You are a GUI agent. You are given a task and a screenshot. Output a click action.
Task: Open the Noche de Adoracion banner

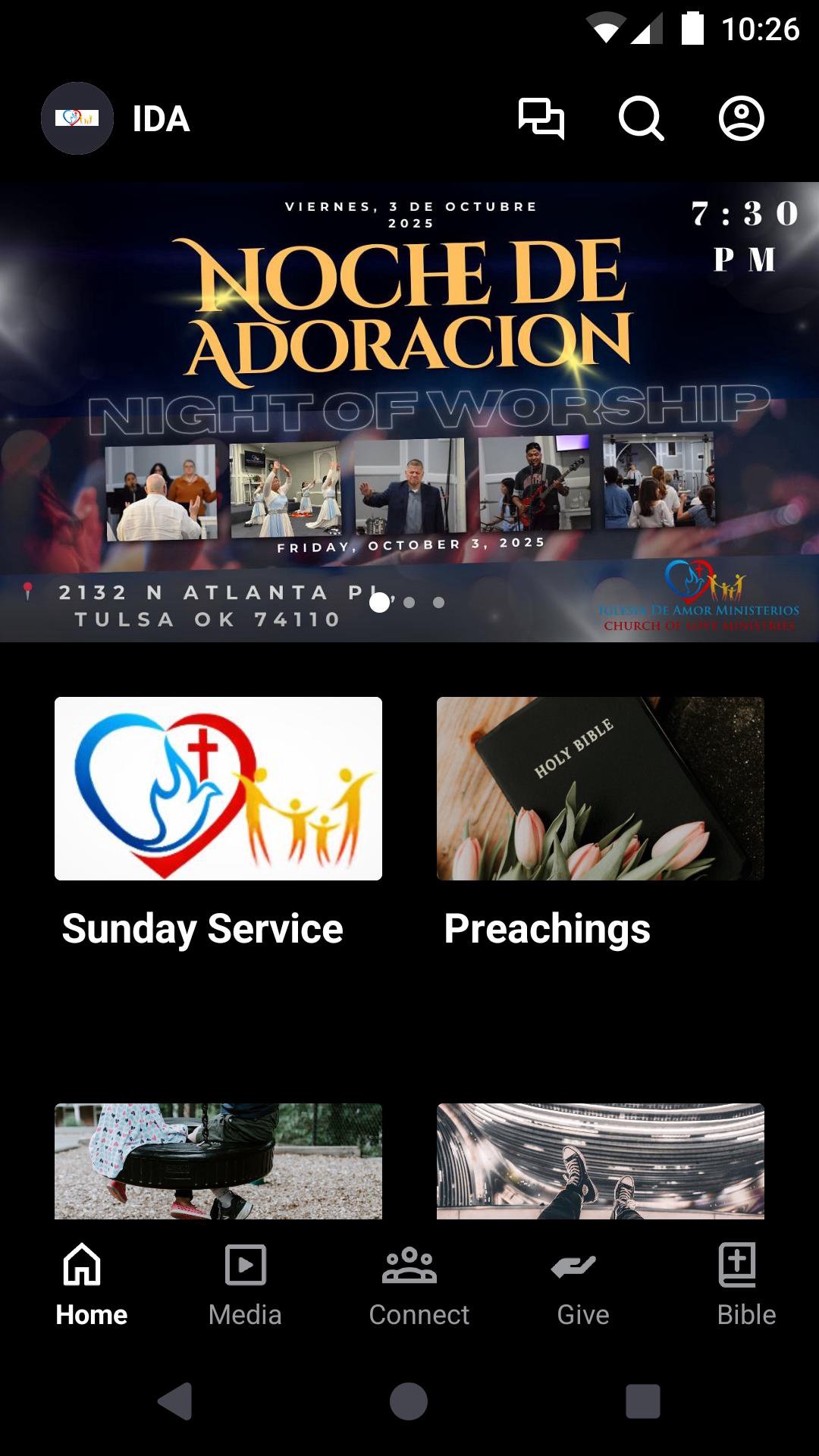[x=409, y=412]
